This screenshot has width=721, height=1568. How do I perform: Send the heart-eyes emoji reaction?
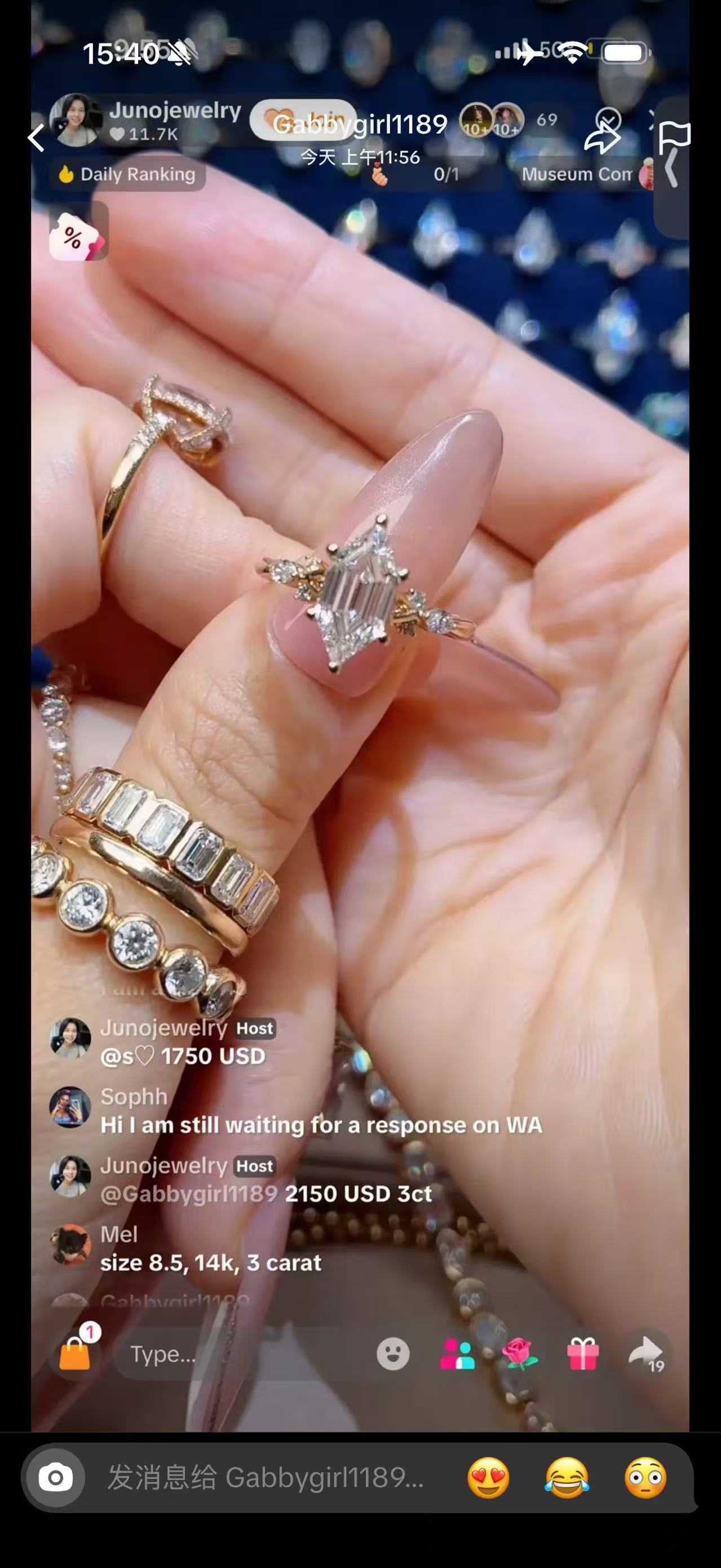pyautogui.click(x=488, y=1477)
